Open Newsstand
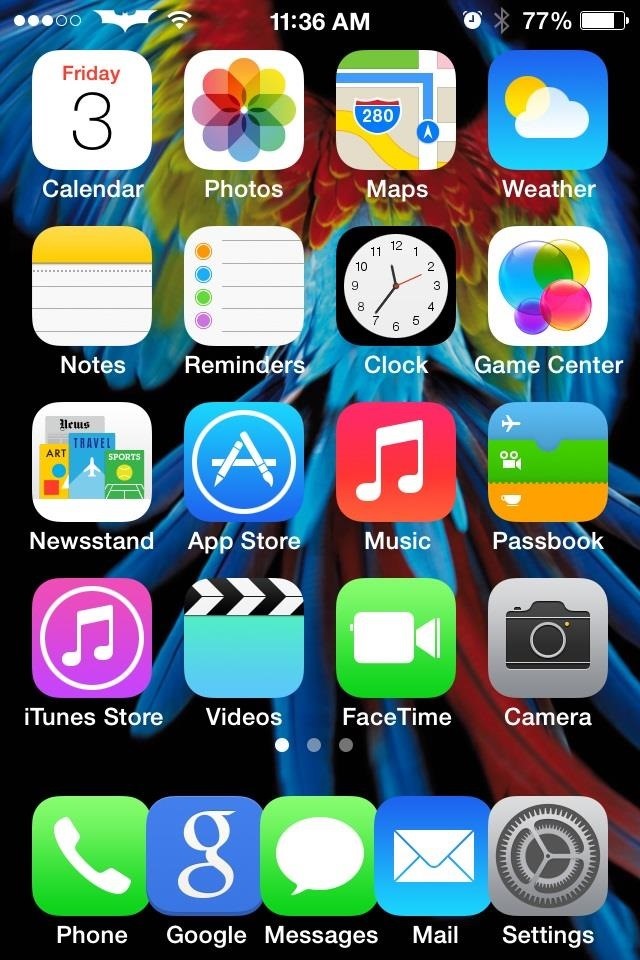 (92, 462)
